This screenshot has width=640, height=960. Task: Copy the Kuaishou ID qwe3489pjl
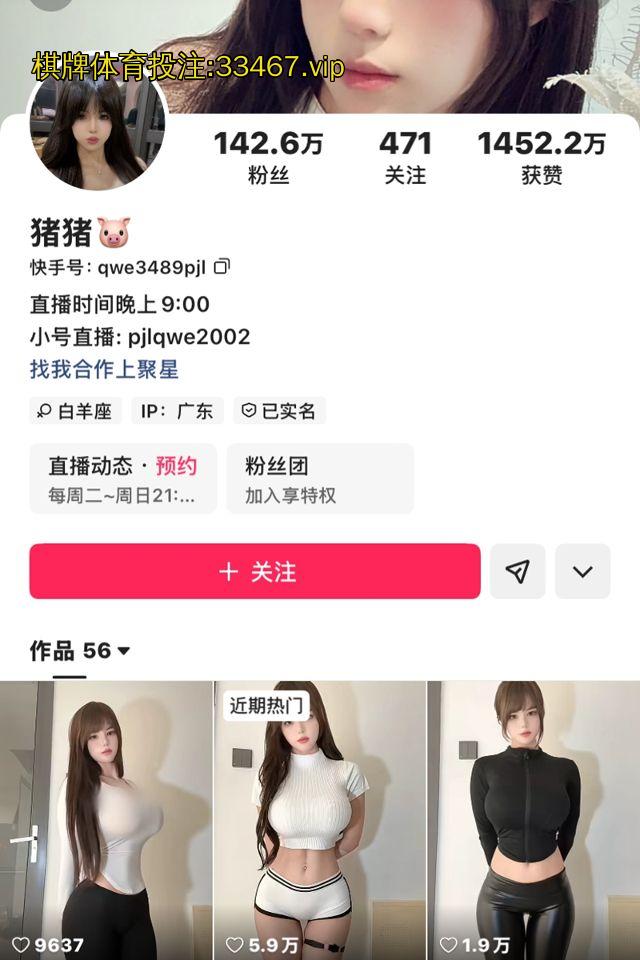click(x=222, y=266)
